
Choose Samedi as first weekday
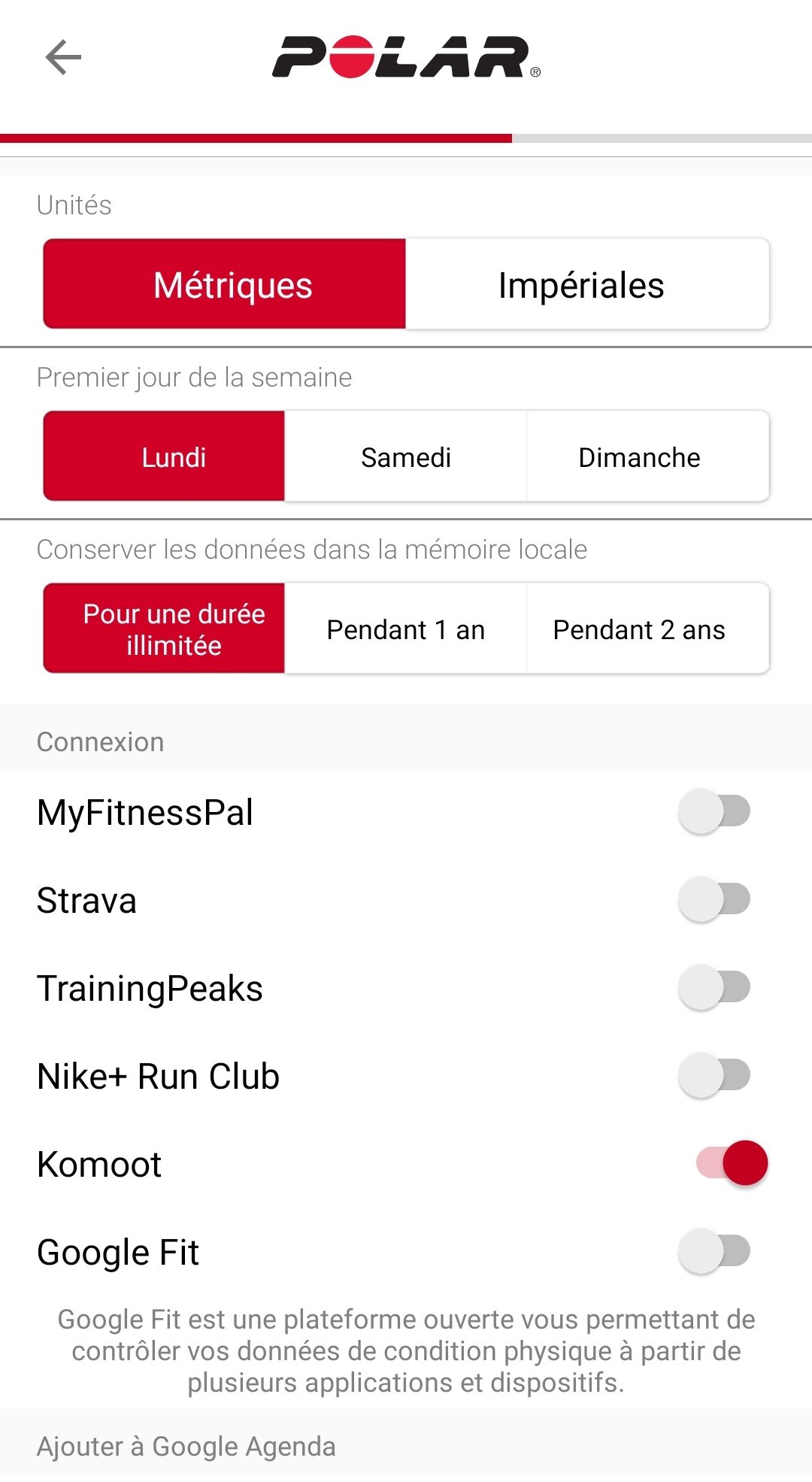406,456
